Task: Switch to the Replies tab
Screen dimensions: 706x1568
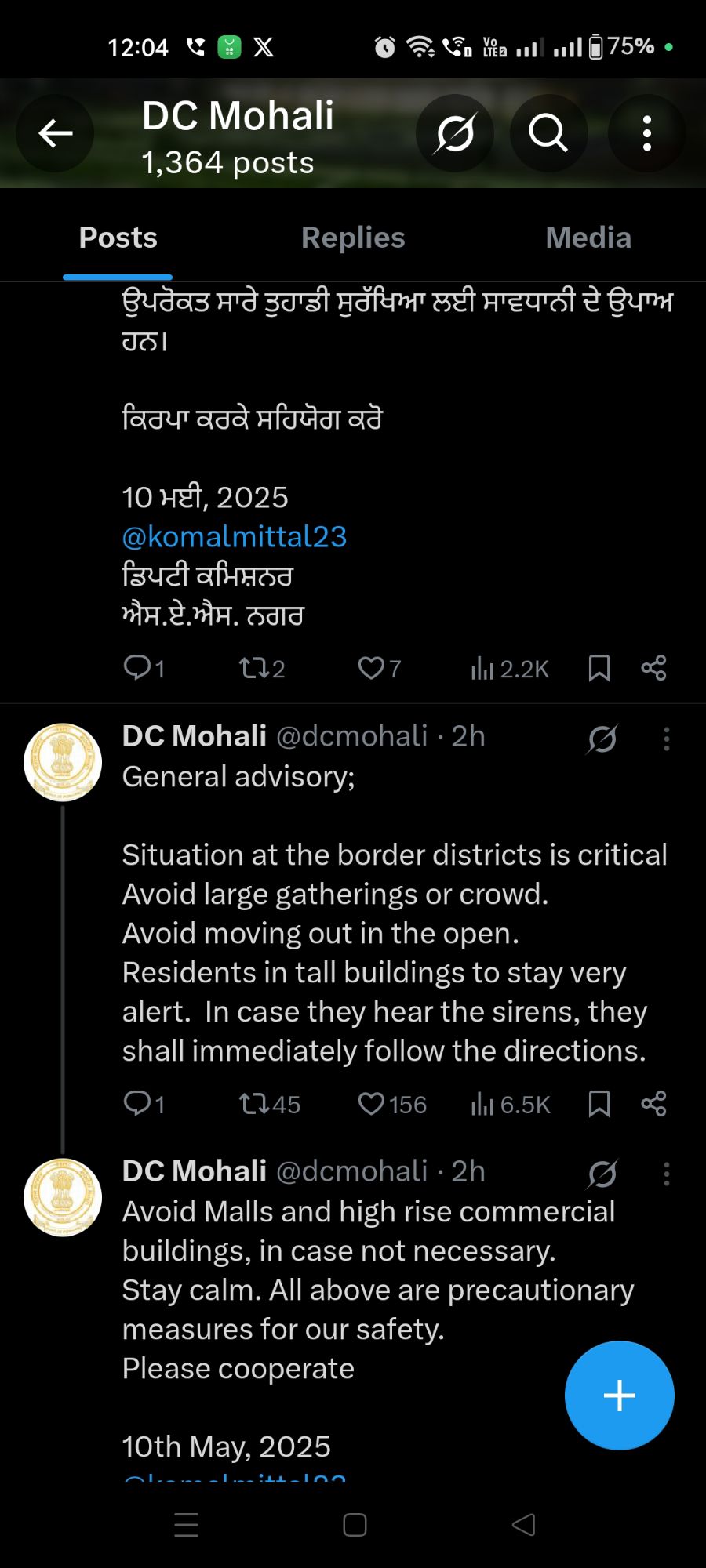Action: (x=353, y=238)
